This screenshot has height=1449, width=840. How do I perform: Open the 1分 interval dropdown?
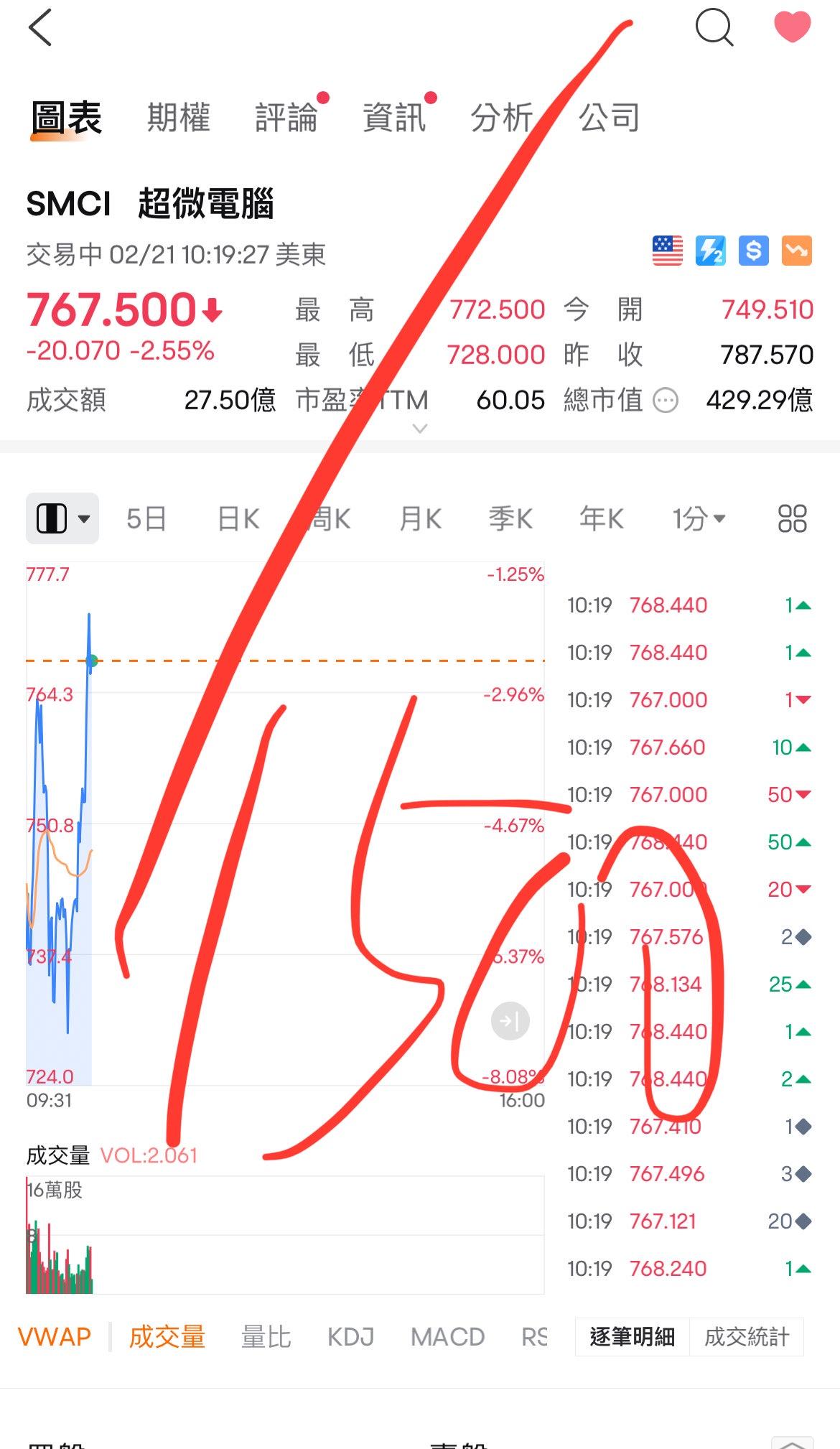tap(699, 518)
